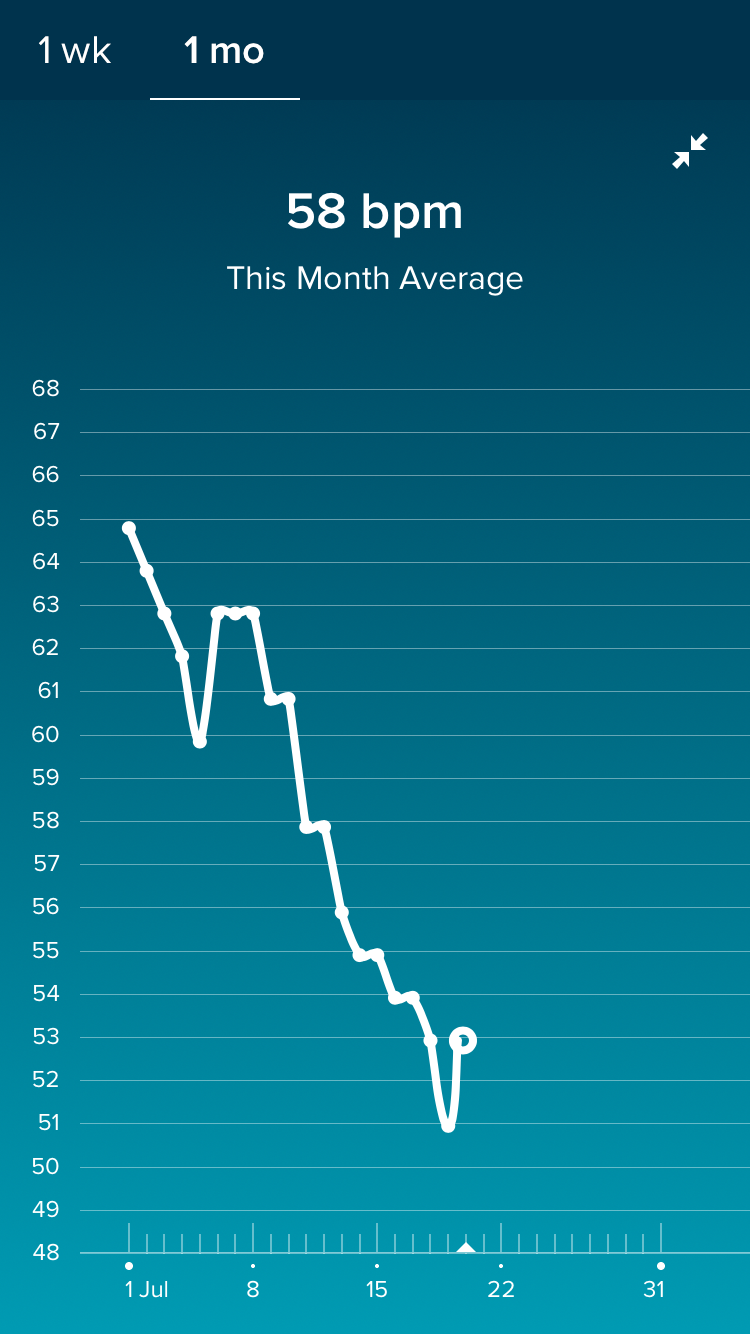Viewport: 750px width, 1334px height.
Task: Select the 1 mo tab
Action: tap(224, 50)
